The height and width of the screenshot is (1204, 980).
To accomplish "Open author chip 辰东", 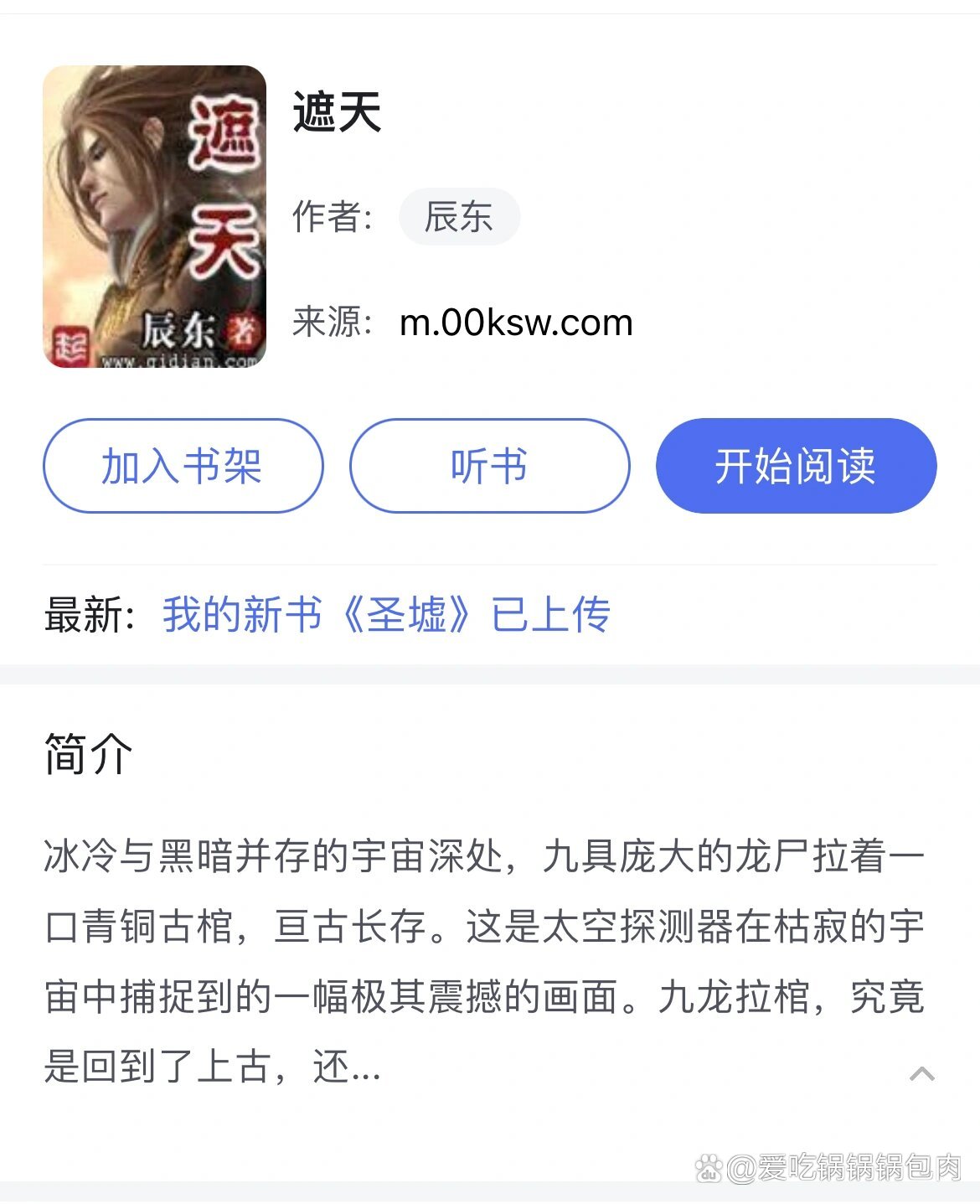I will [459, 217].
